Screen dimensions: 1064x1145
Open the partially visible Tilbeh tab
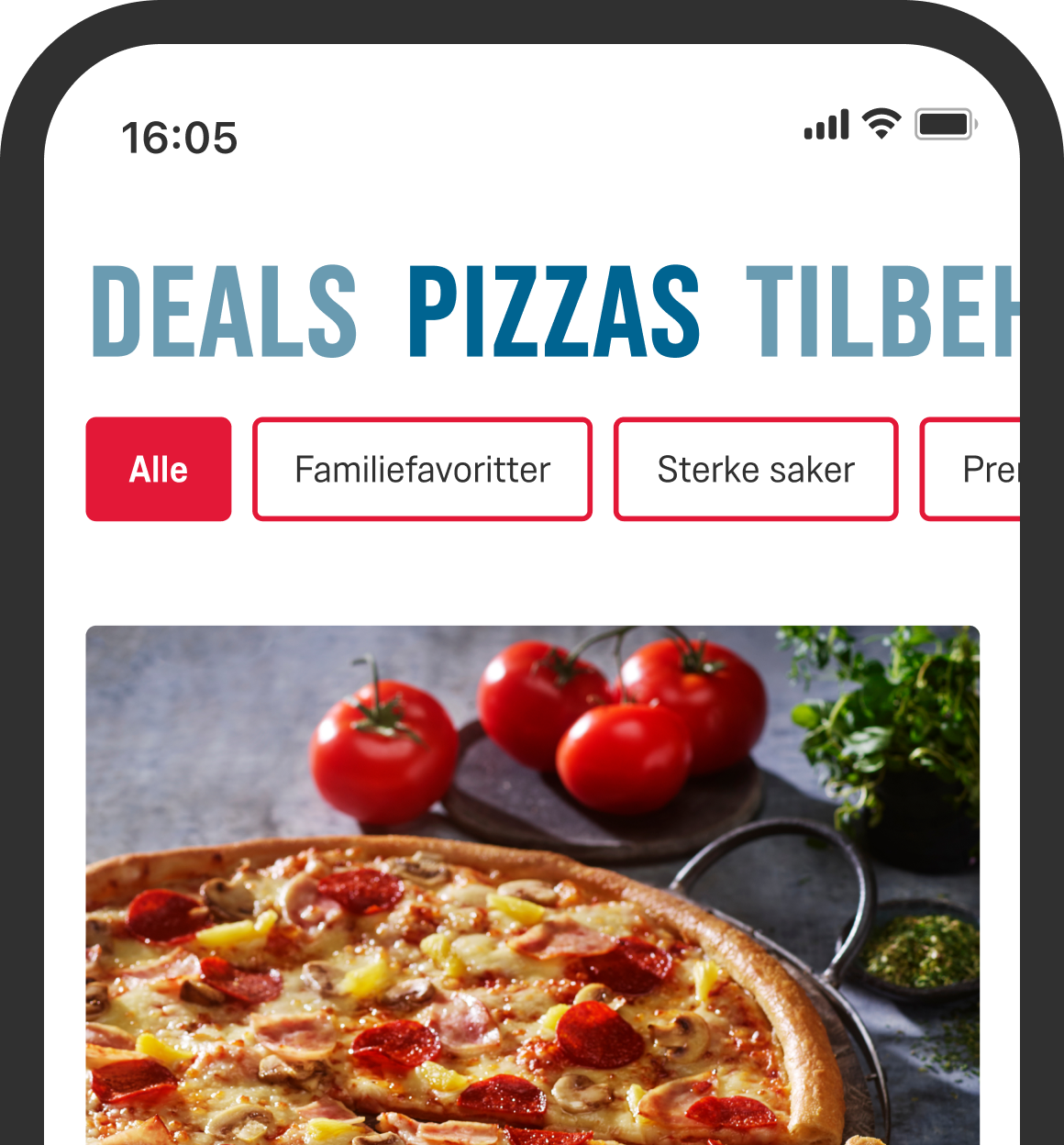[881, 311]
